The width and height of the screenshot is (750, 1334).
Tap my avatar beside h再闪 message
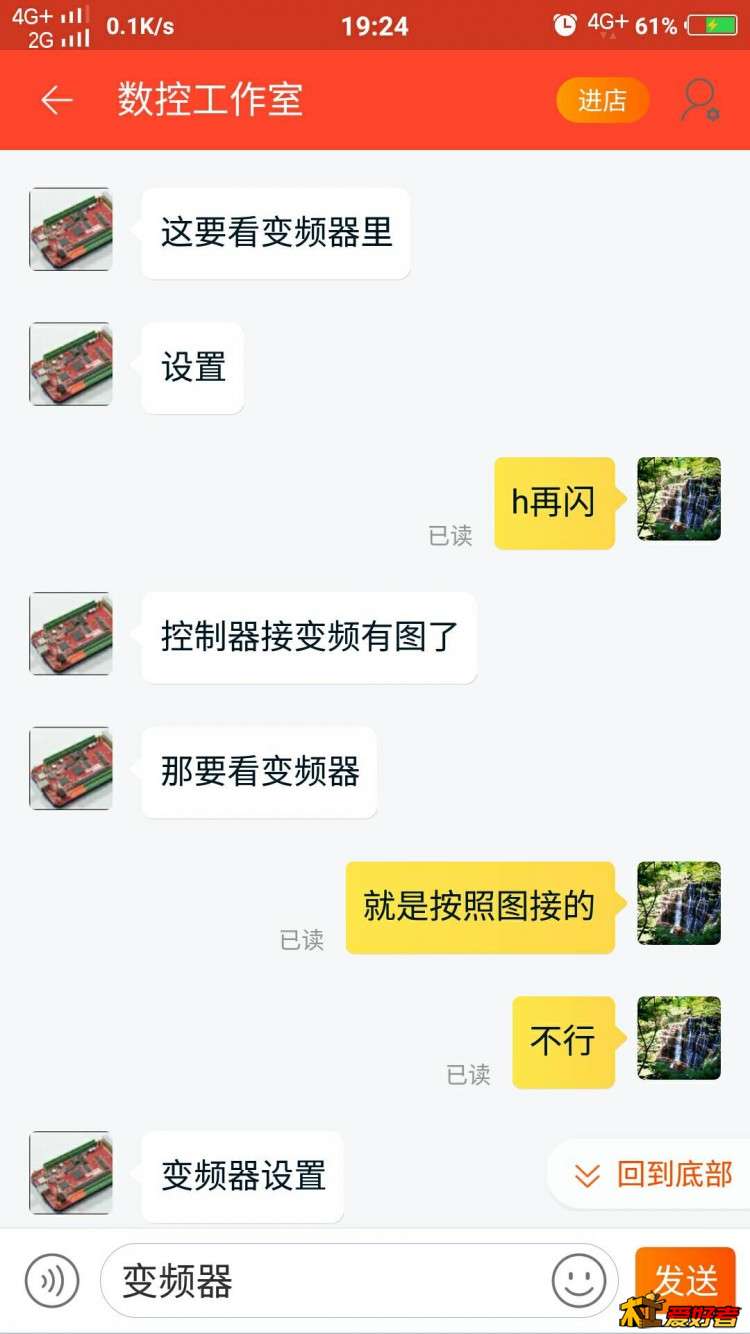click(679, 499)
